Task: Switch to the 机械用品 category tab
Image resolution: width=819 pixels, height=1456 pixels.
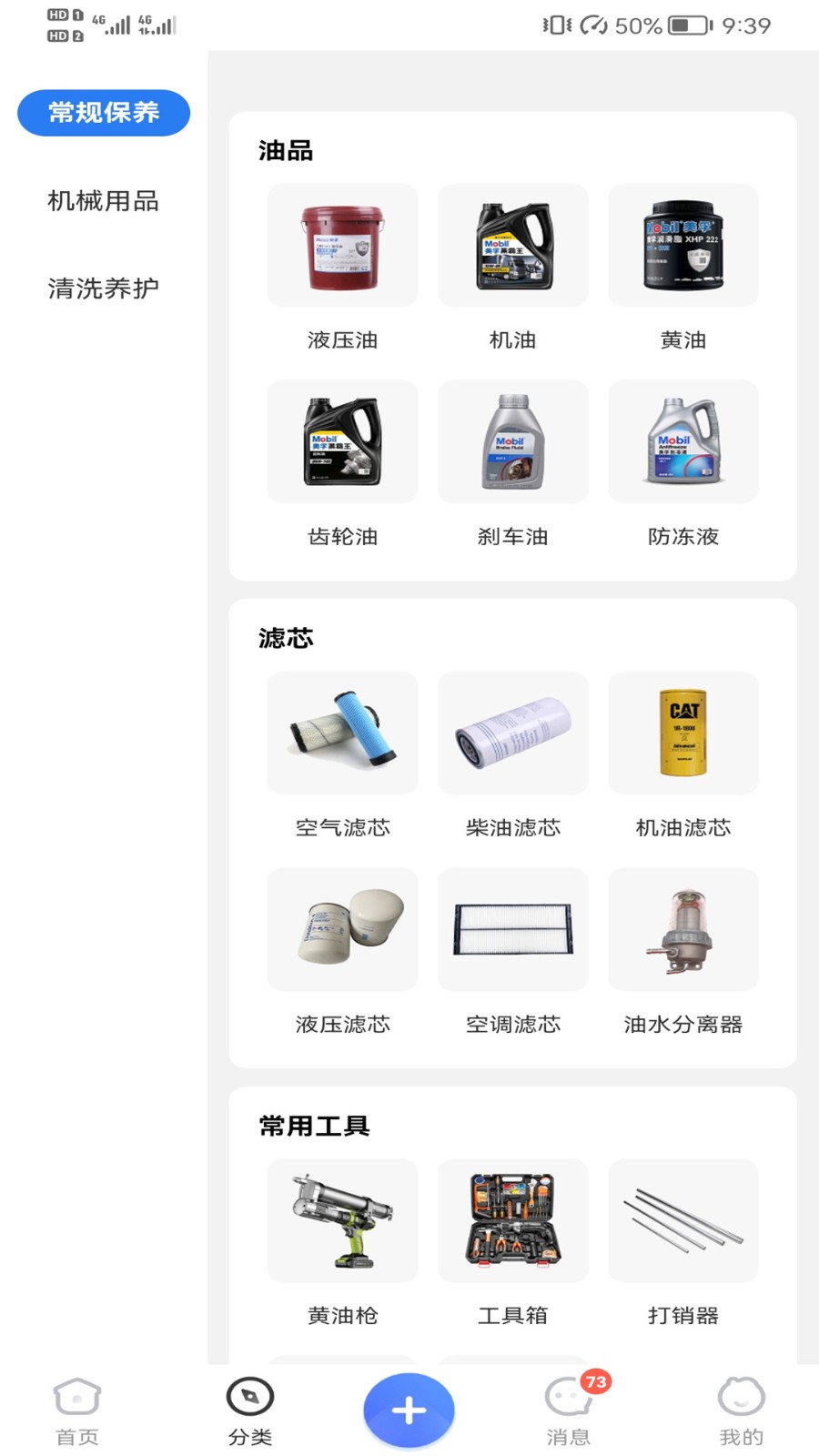Action: coord(103,202)
